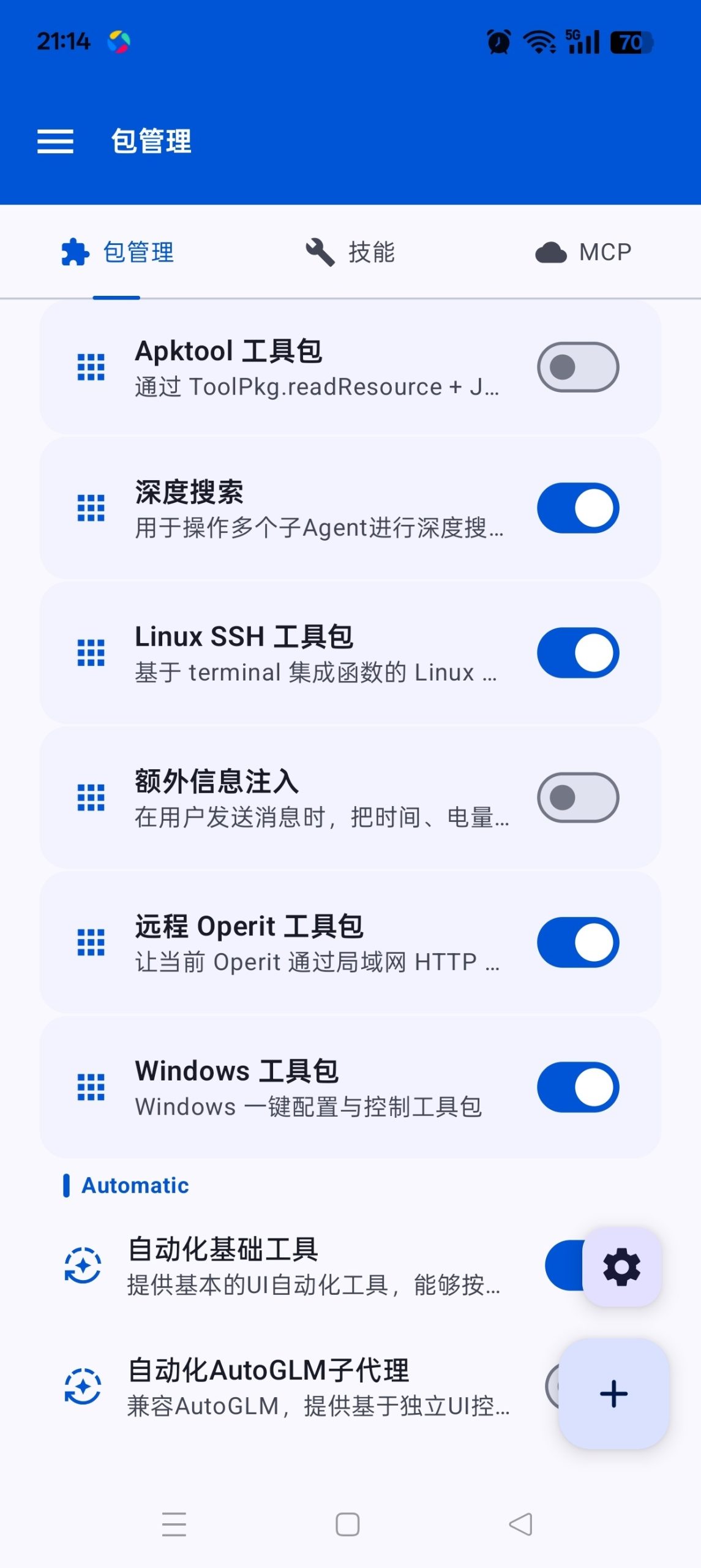The image size is (701, 1568).
Task: Disable the Linux SSH 工具包 toggle
Action: [578, 653]
